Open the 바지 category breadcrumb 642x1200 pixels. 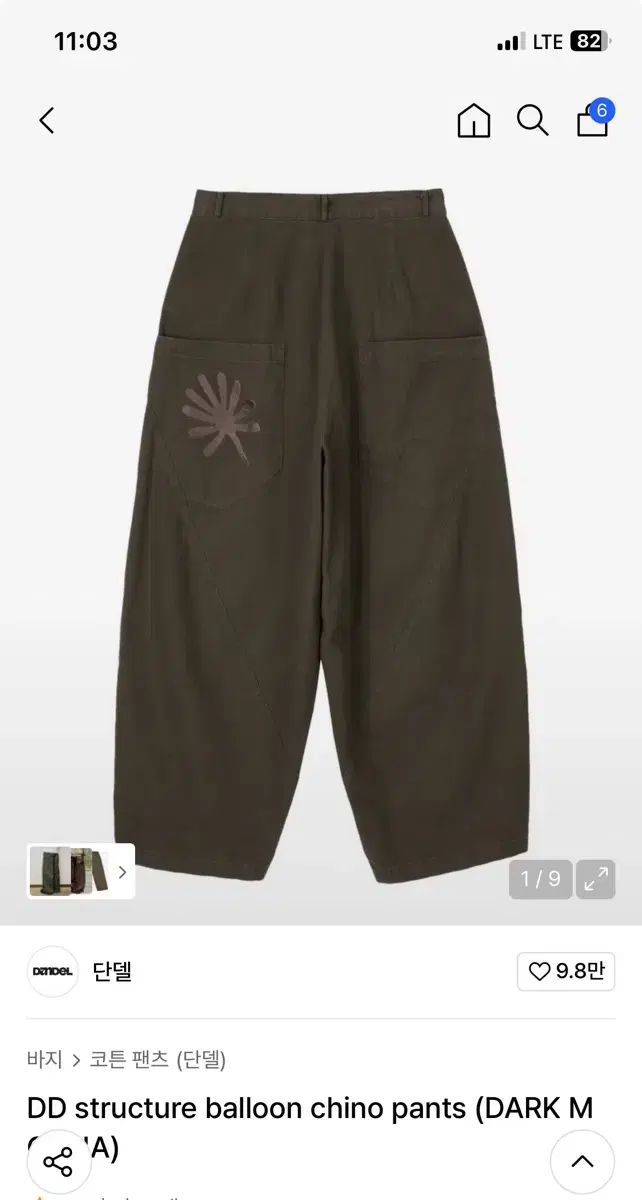(44, 1058)
